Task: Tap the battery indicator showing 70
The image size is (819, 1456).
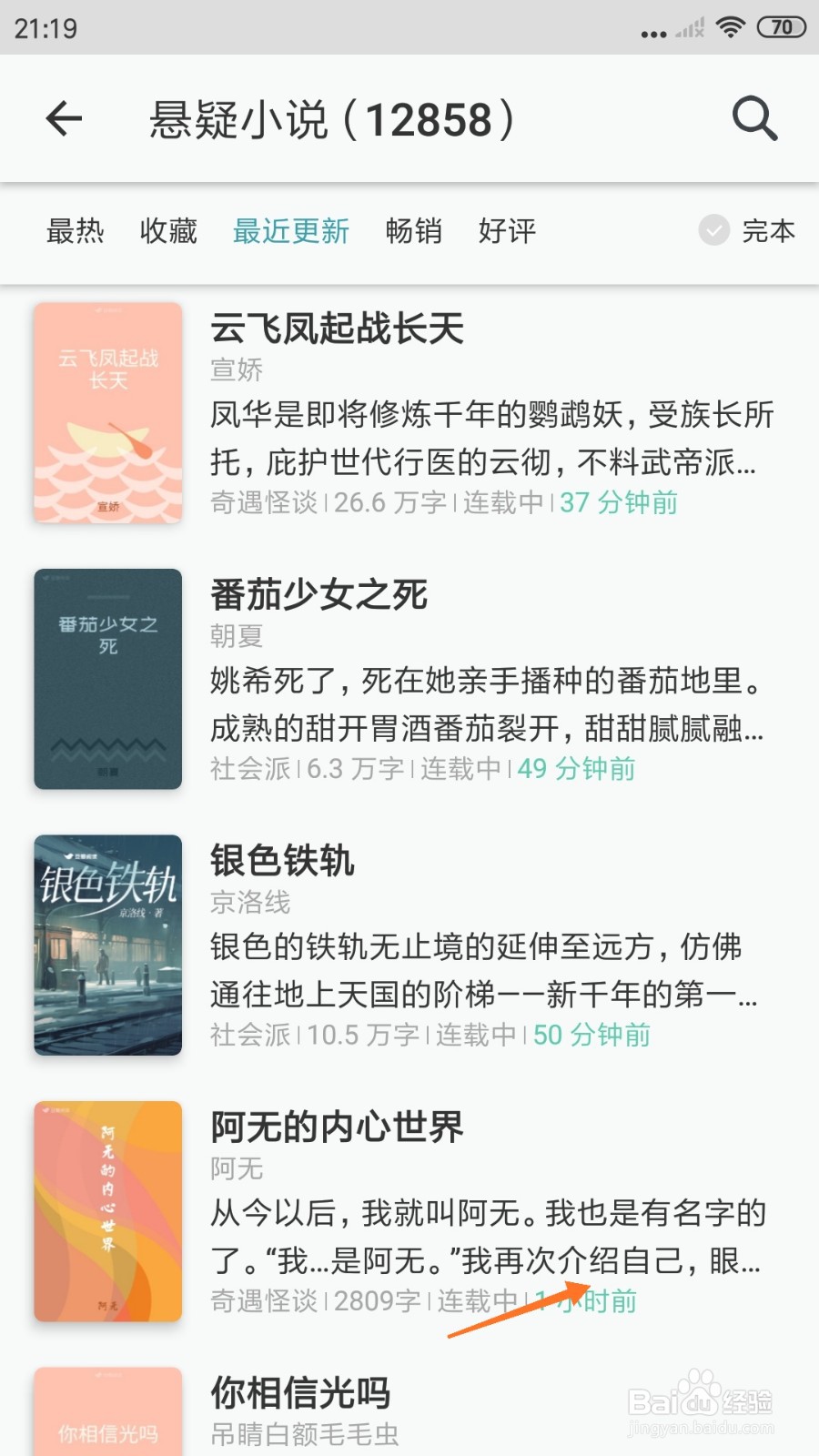Action: pos(781,26)
